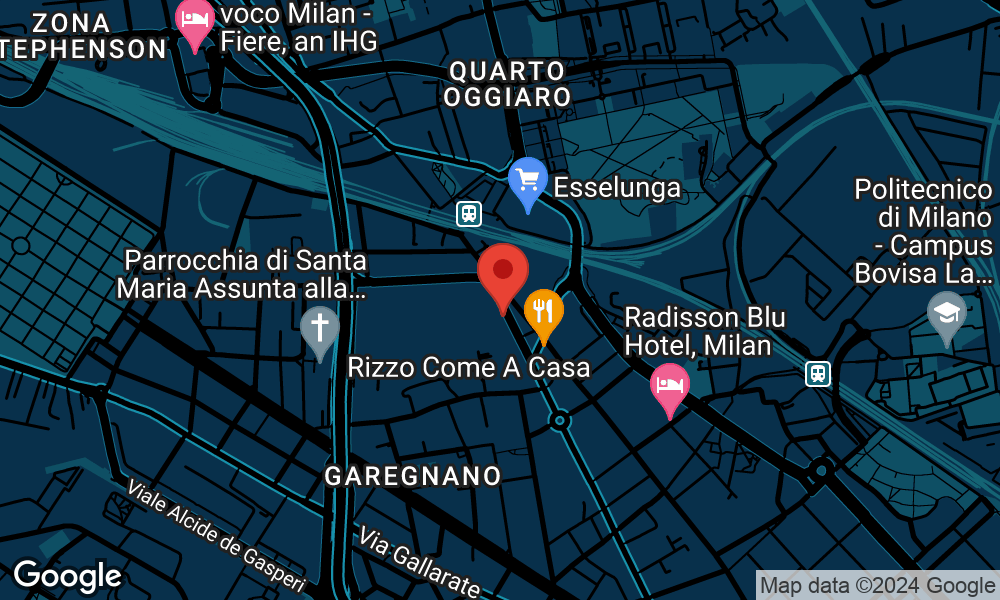The height and width of the screenshot is (600, 1000).
Task: Tap the voco Milan - Fiere hotel pin
Action: click(x=193, y=22)
